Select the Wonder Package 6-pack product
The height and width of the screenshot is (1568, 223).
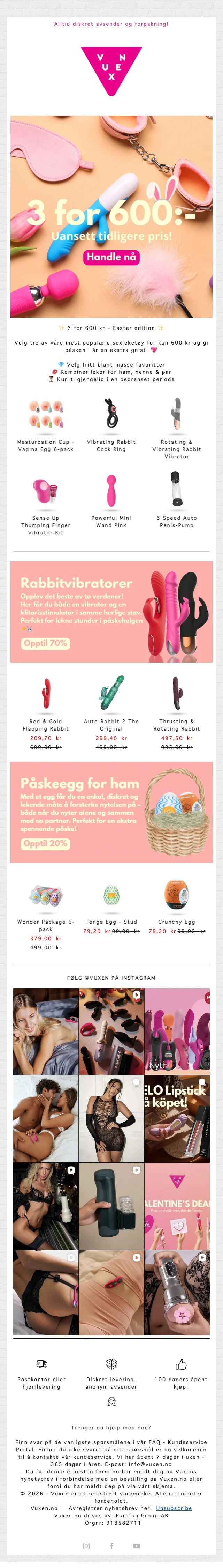(x=46, y=895)
